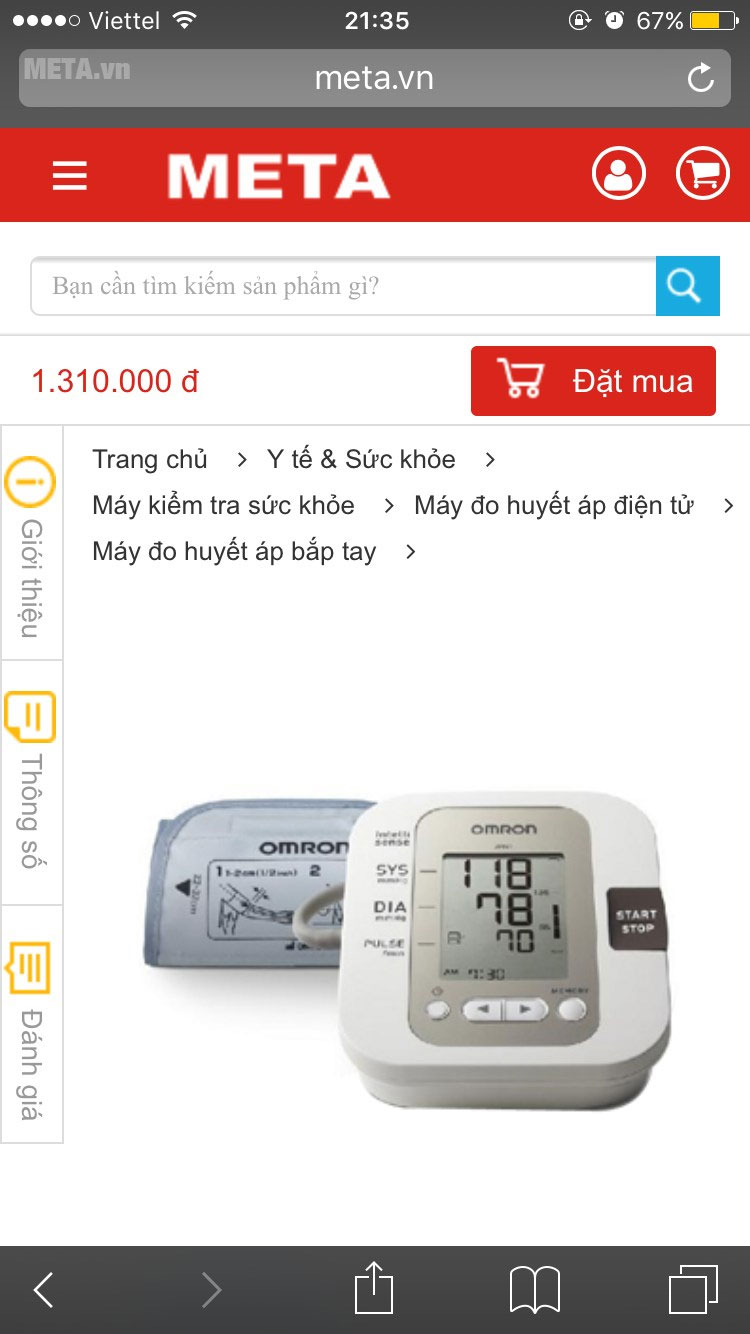Click the magnifier search icon

point(687,285)
